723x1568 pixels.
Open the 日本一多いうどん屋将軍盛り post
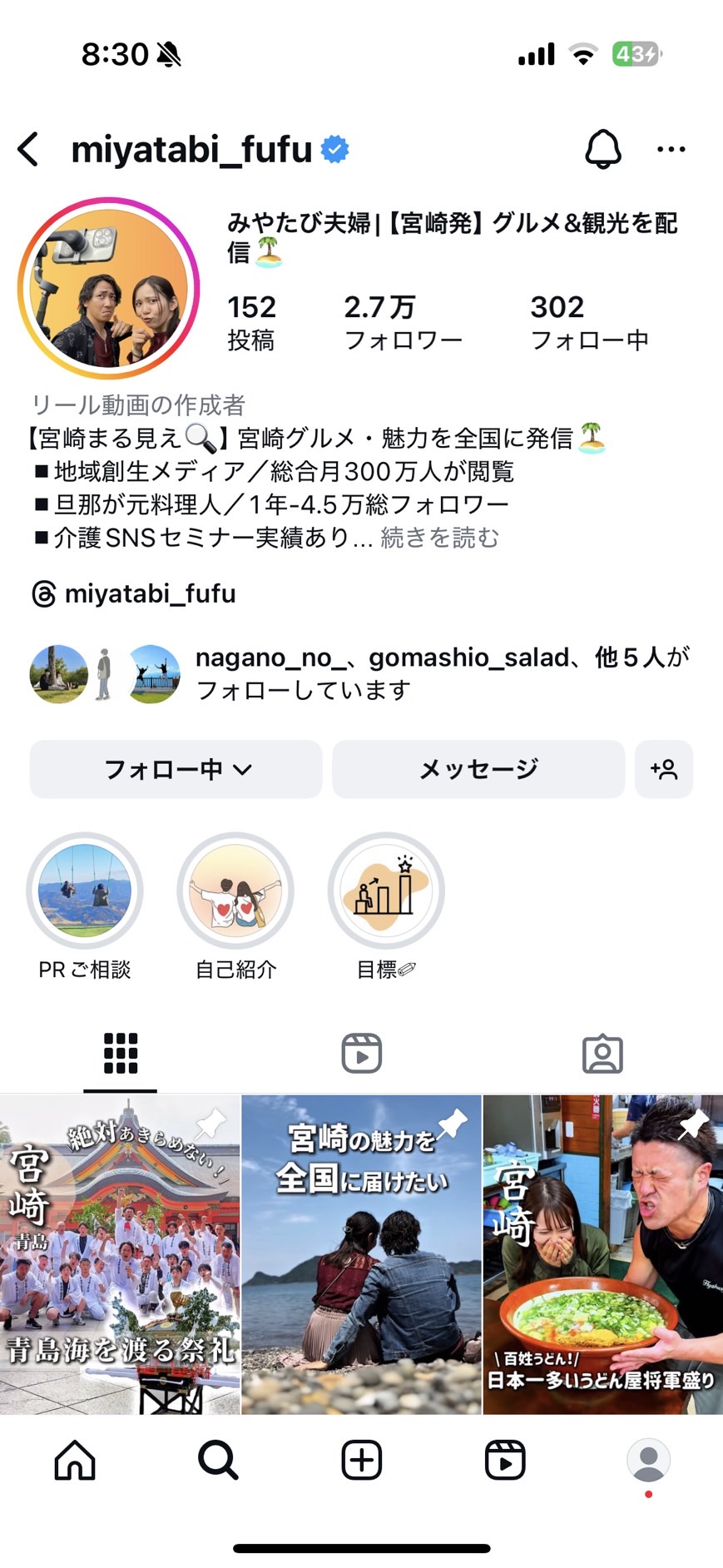(602, 1254)
